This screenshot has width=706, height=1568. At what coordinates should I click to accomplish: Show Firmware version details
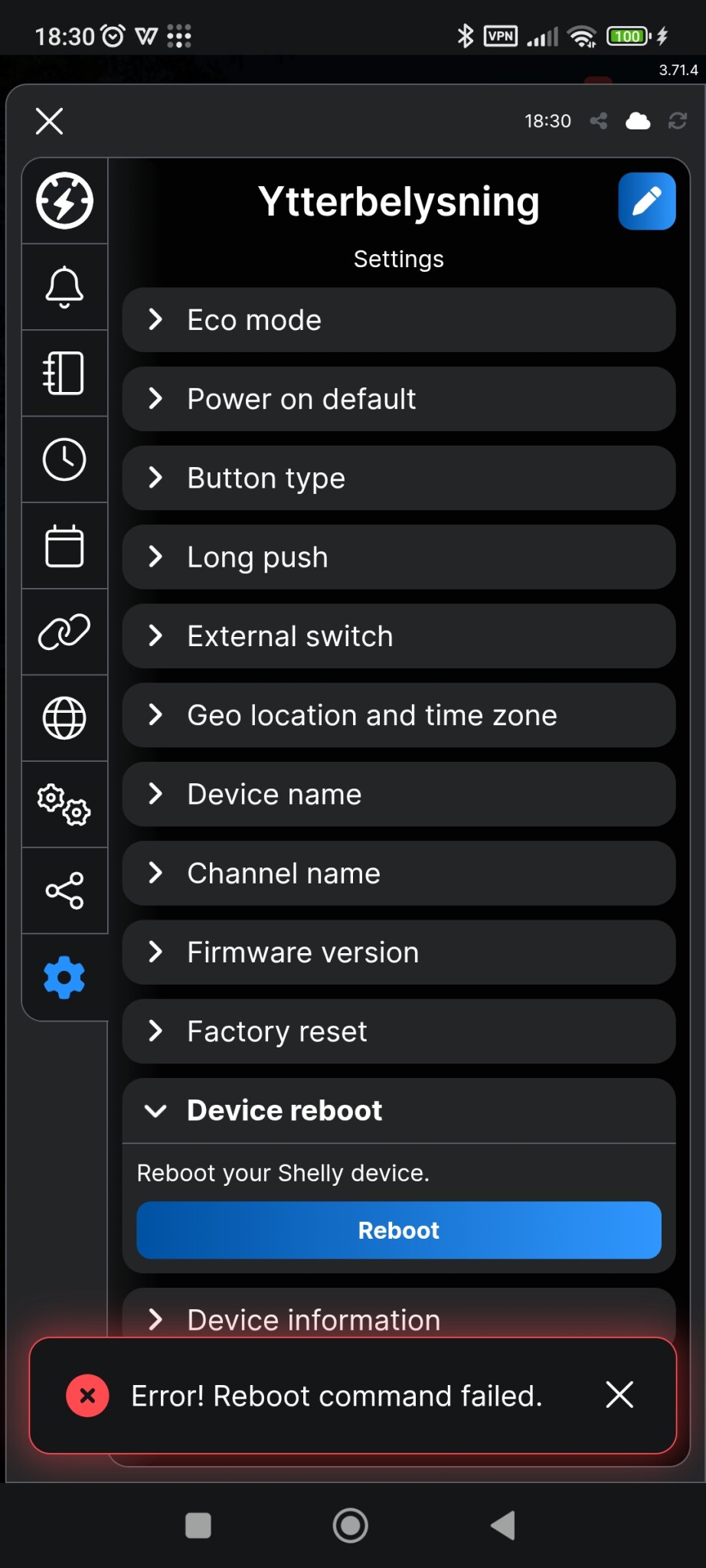(398, 952)
